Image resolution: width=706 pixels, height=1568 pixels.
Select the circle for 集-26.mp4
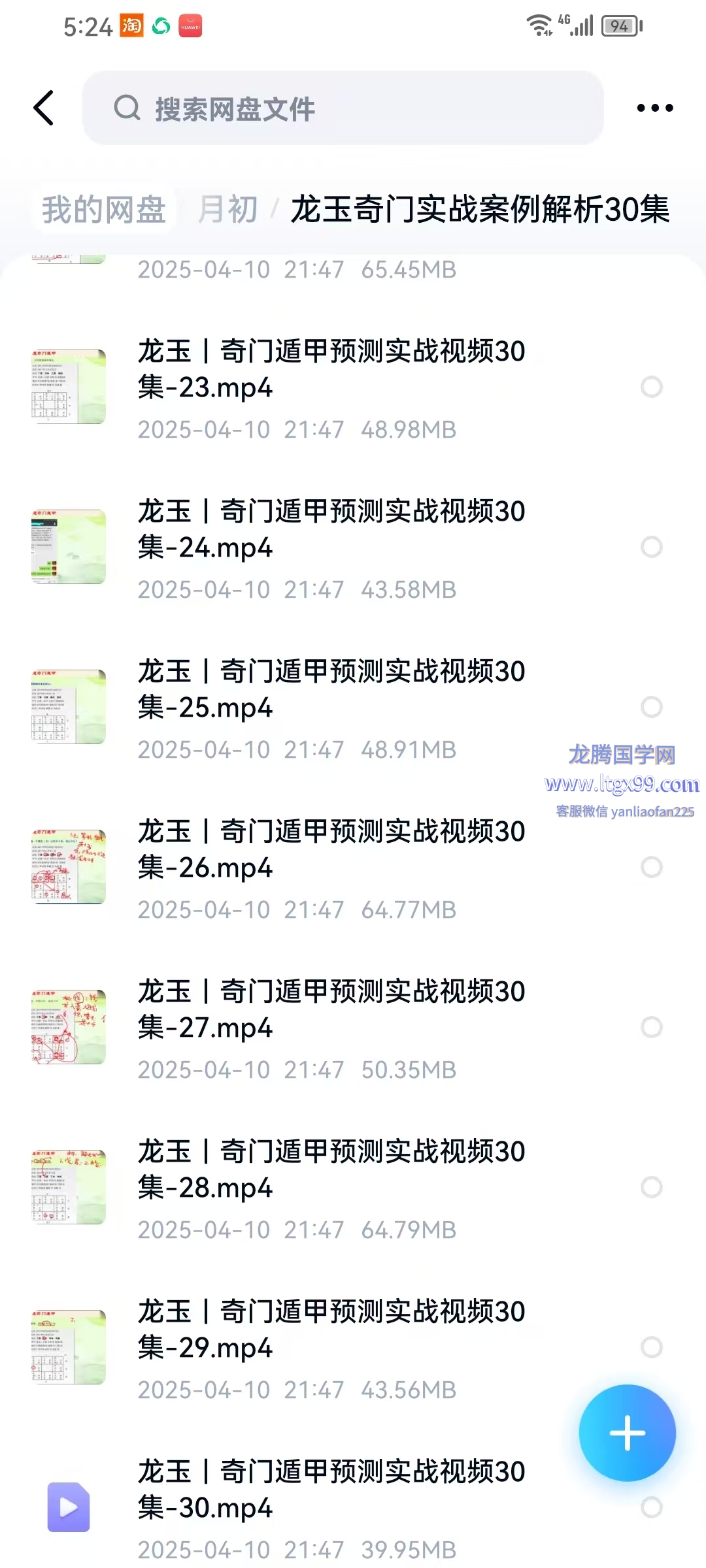[x=651, y=867]
